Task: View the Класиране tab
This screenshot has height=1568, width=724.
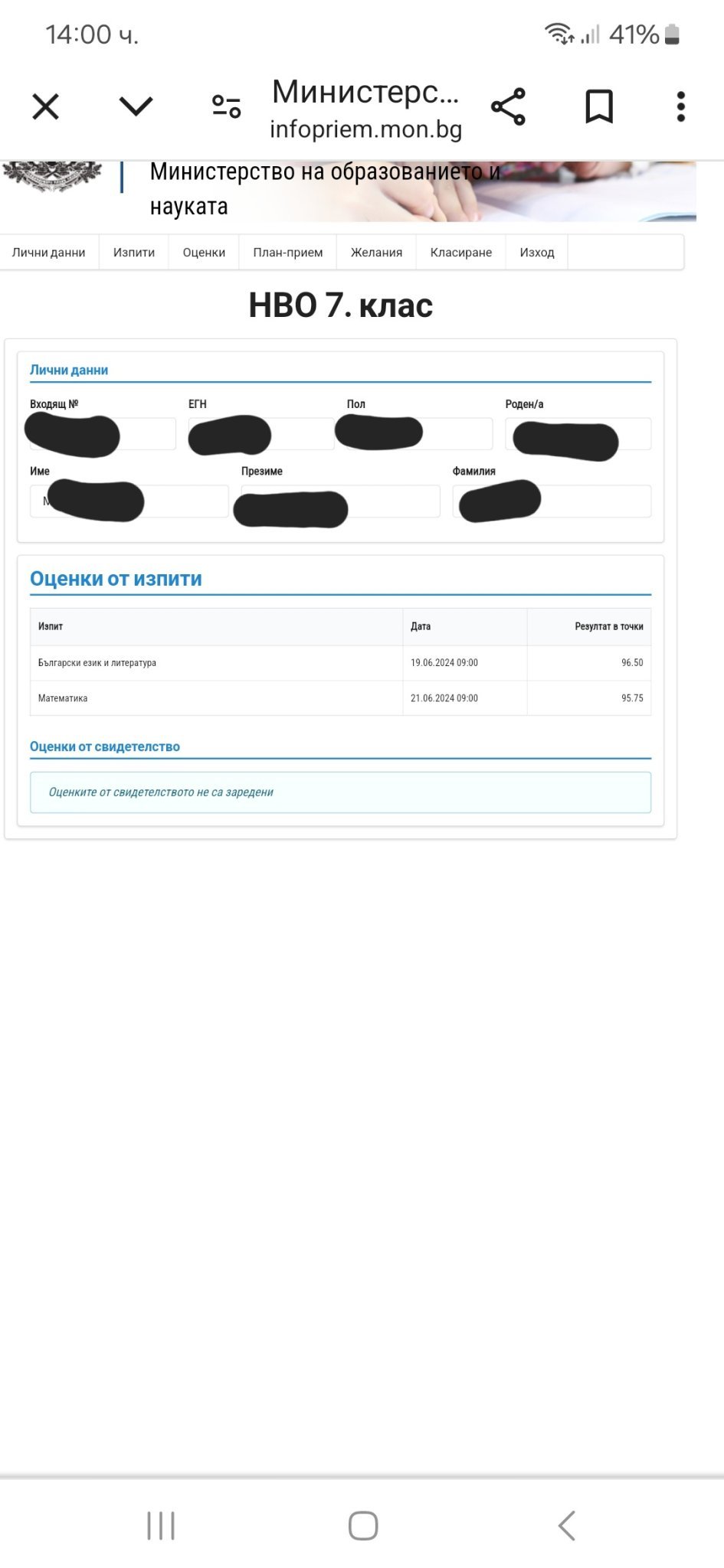Action: coord(461,253)
